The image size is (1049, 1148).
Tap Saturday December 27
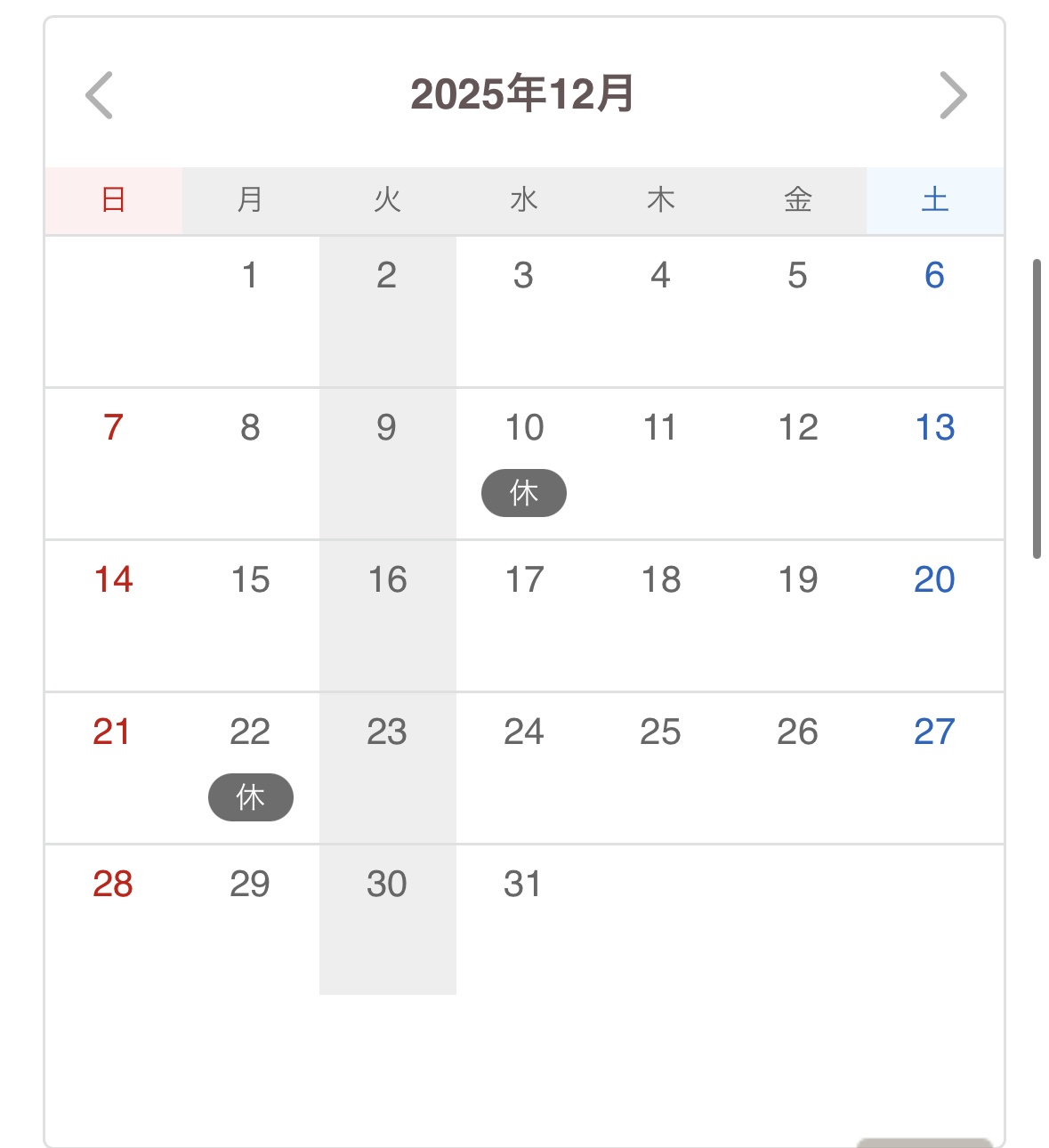pyautogui.click(x=934, y=732)
